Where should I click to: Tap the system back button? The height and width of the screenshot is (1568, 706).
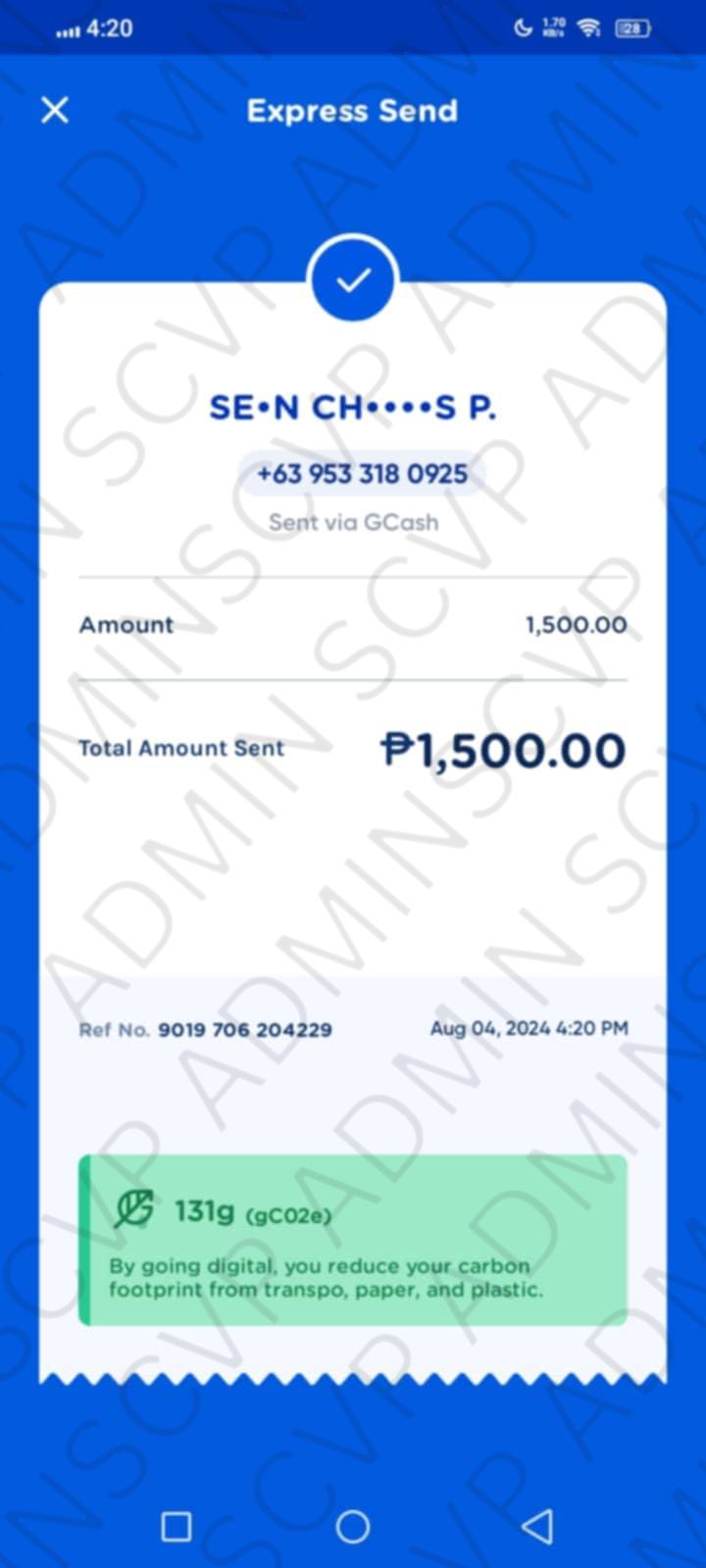coord(536,1526)
